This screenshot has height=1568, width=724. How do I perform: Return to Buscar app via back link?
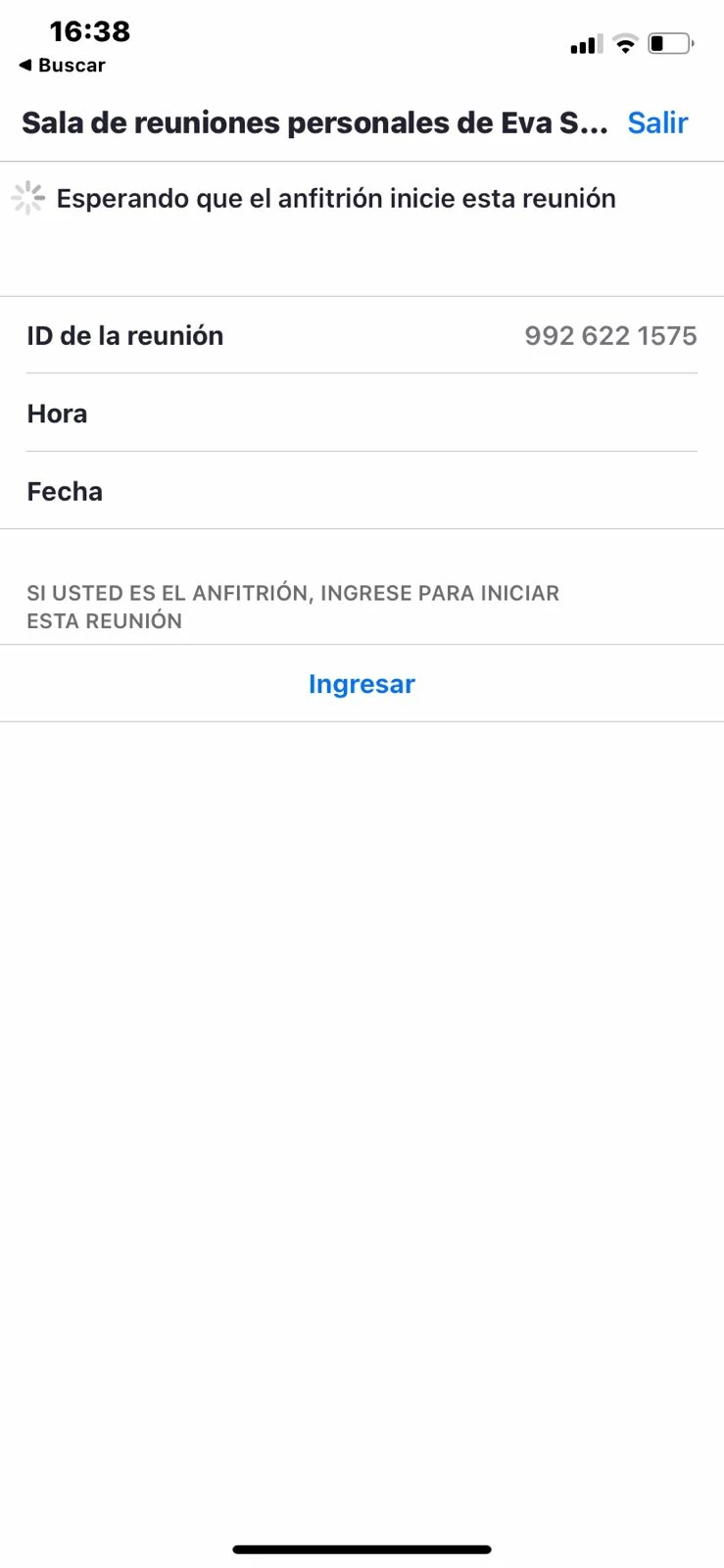coord(62,66)
